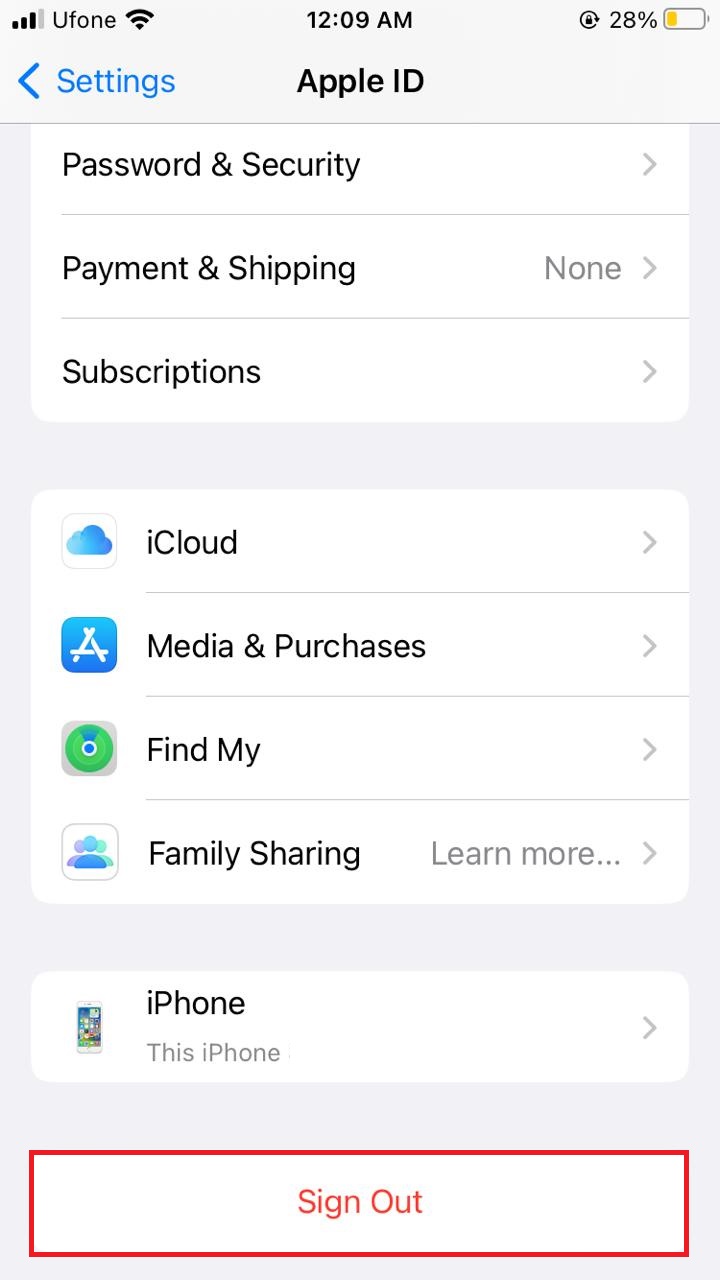Viewport: 720px width, 1280px height.
Task: Tap the clock showing 12:09 AM
Action: tap(360, 19)
